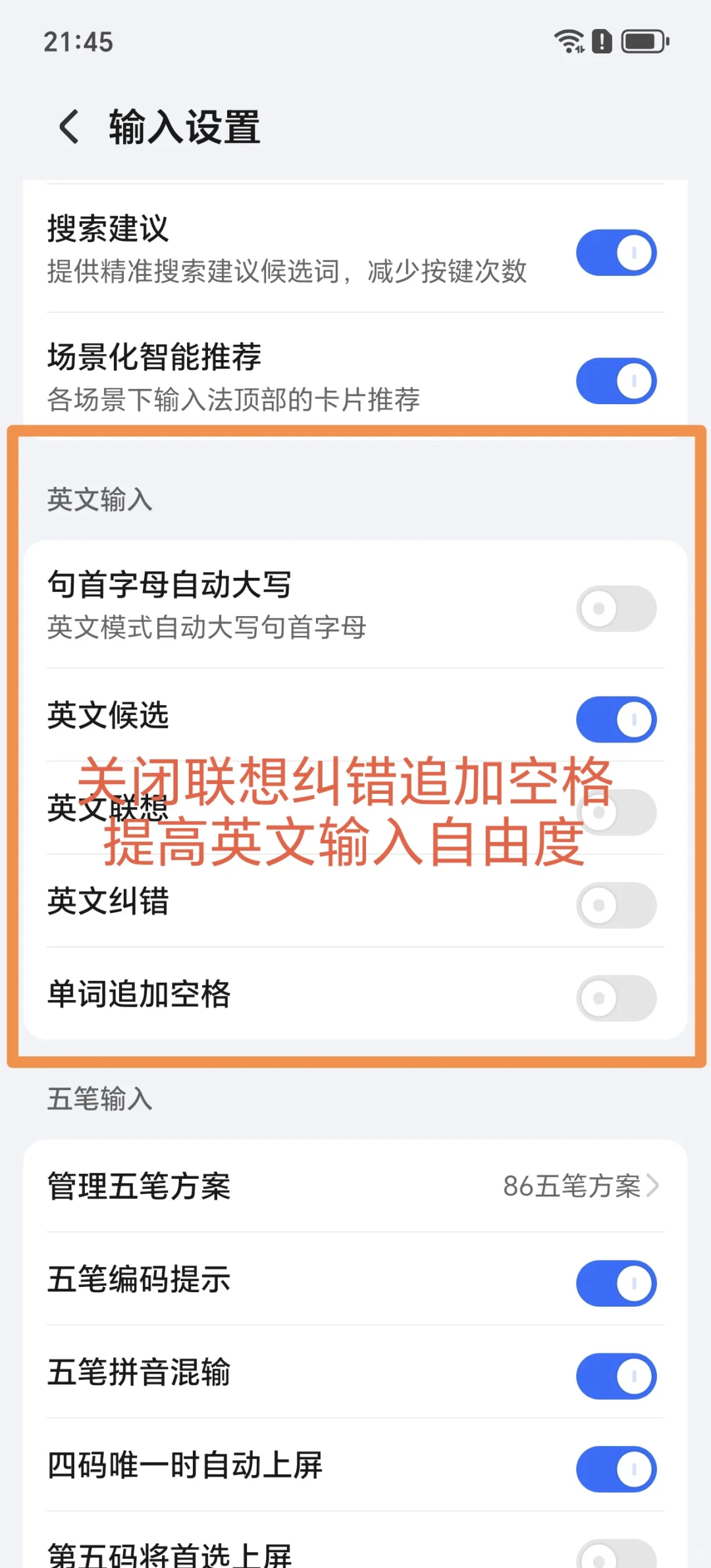711x1568 pixels.
Task: Disable 四码唯一时自动上屏
Action: 616,1467
